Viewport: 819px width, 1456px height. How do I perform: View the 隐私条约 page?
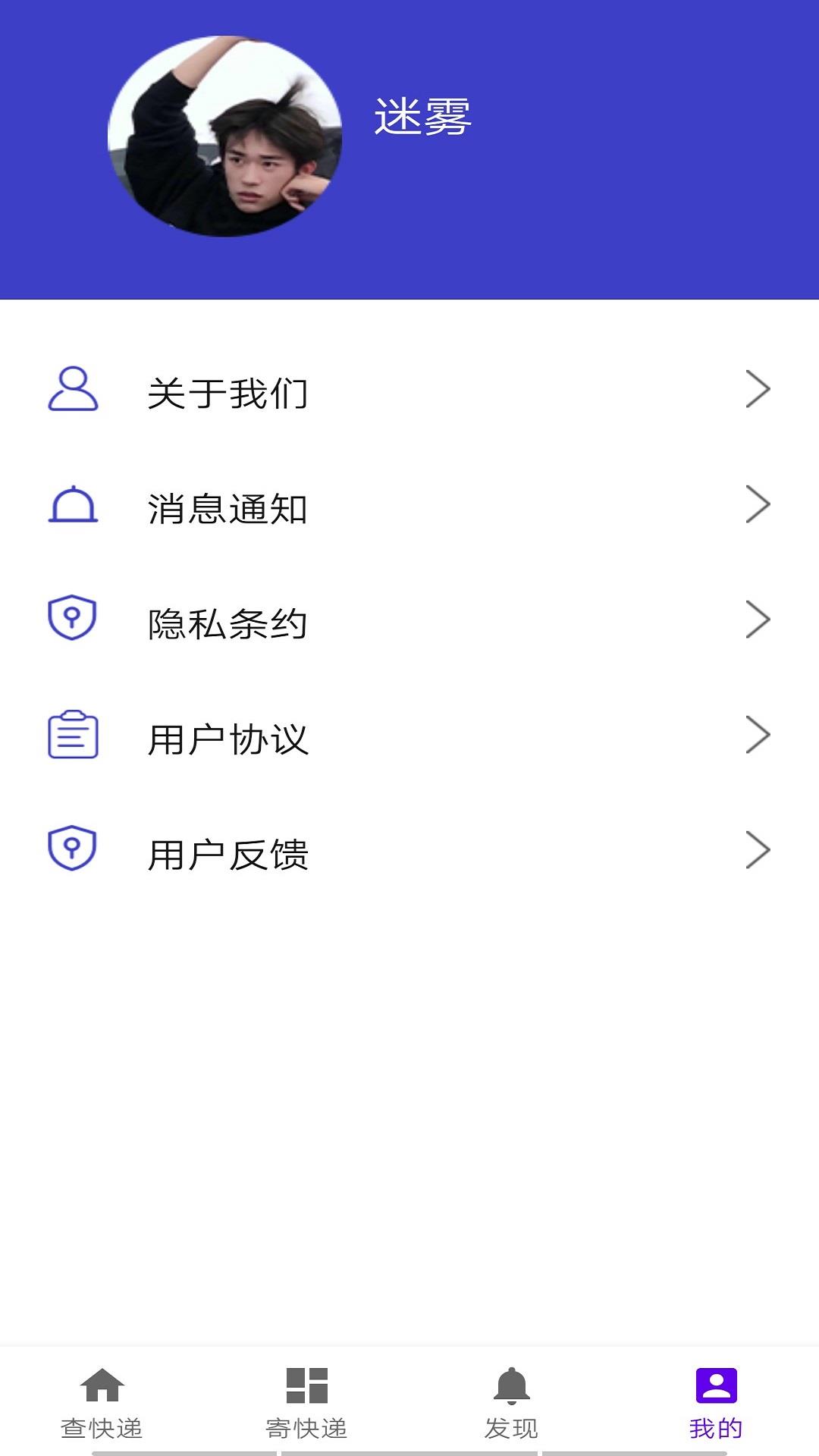pyautogui.click(x=409, y=620)
